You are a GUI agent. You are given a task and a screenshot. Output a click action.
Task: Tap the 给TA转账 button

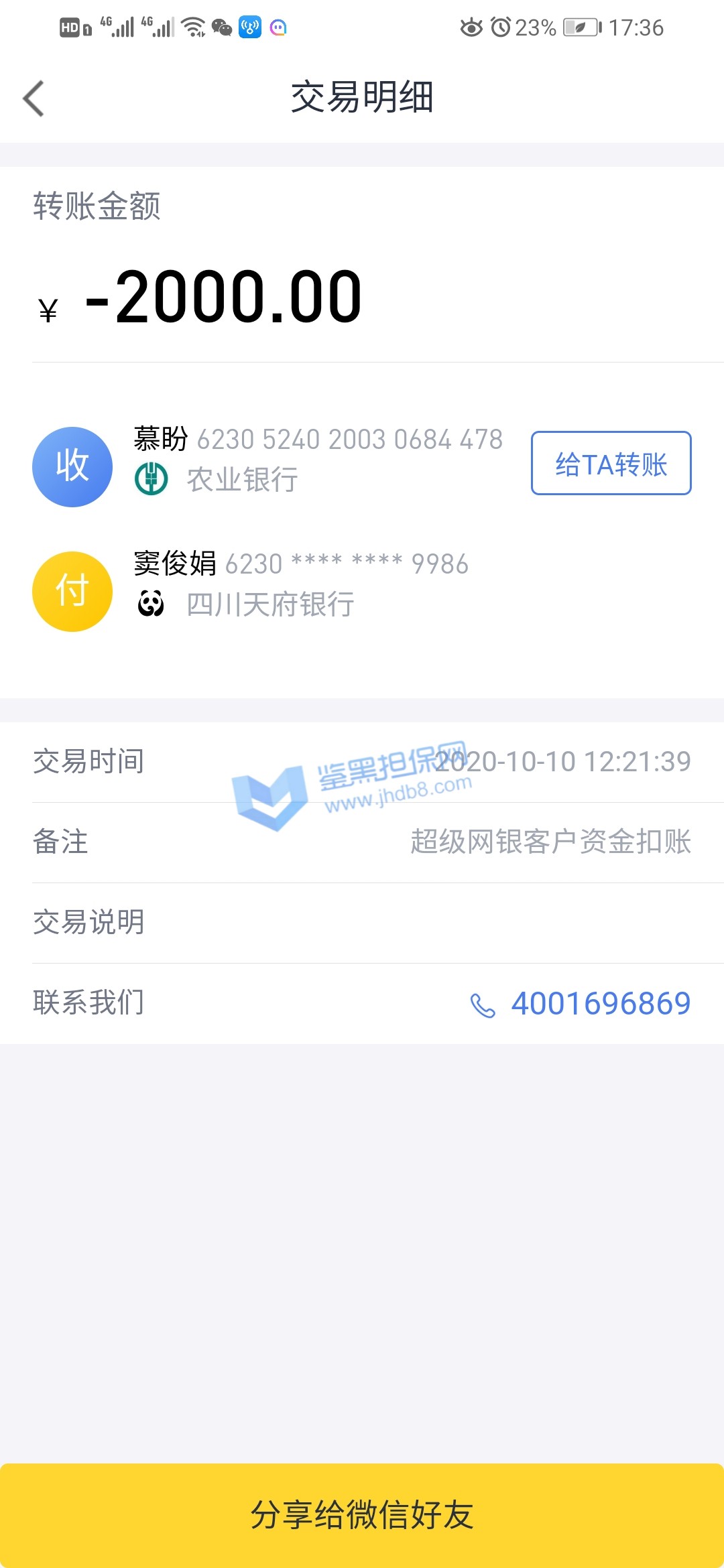pos(611,464)
